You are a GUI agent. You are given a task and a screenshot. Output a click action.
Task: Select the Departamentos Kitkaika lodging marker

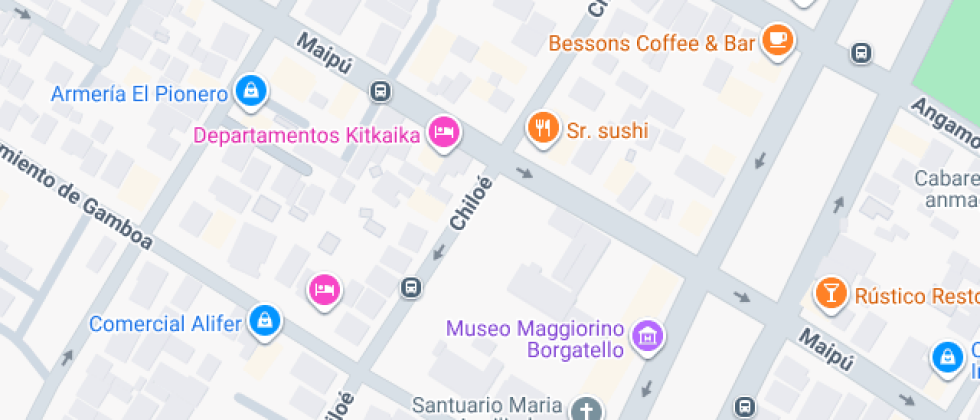[443, 131]
